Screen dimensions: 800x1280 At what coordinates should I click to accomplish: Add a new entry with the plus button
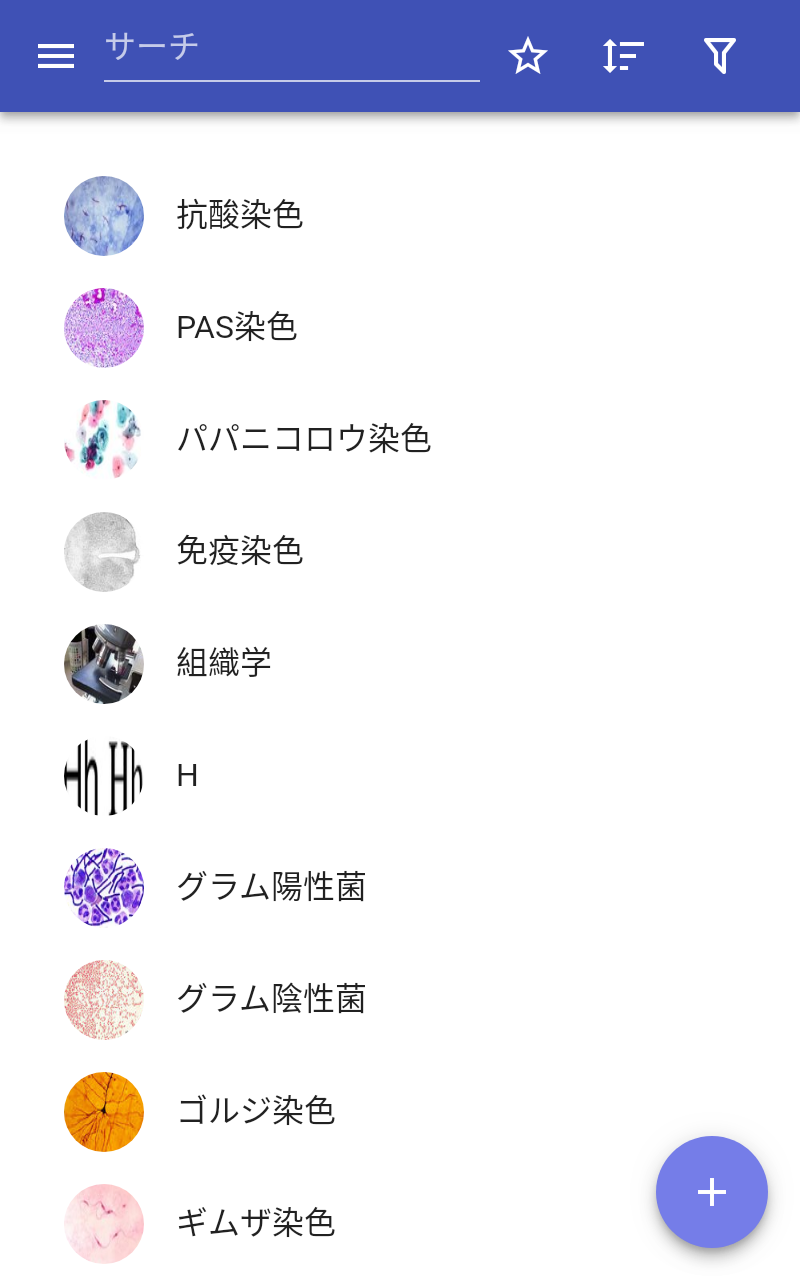711,1192
